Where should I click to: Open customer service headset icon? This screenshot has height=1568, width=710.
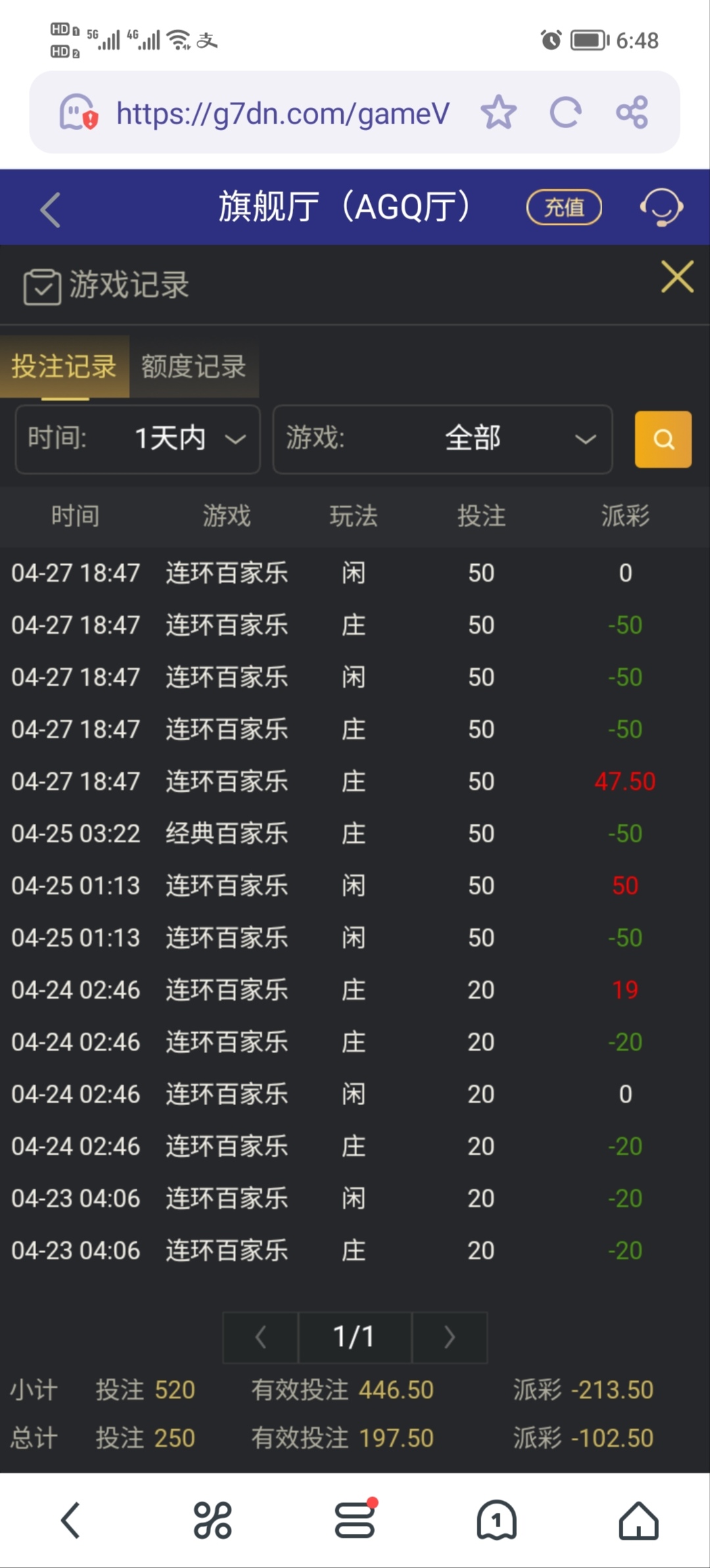click(x=661, y=208)
